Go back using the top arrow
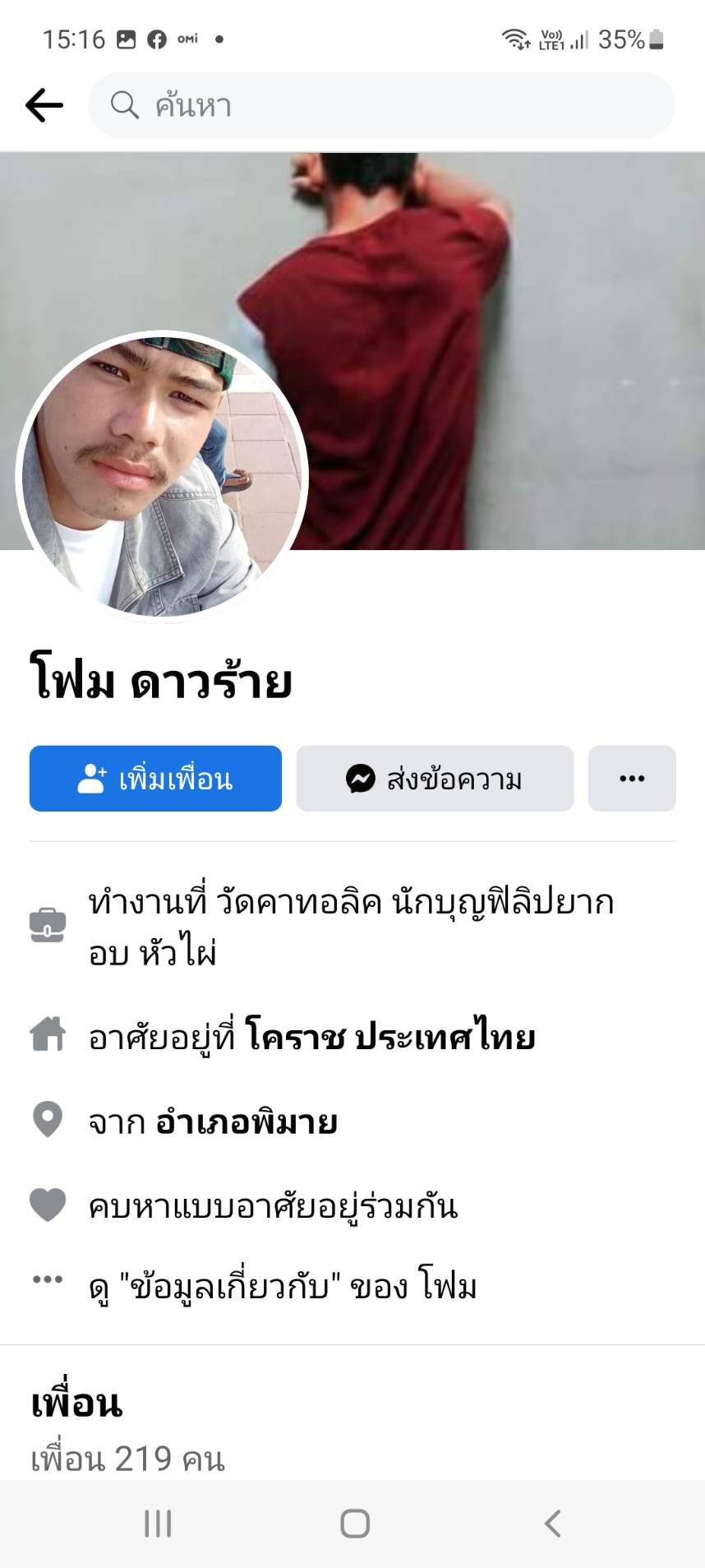Viewport: 705px width, 1568px height. [44, 105]
